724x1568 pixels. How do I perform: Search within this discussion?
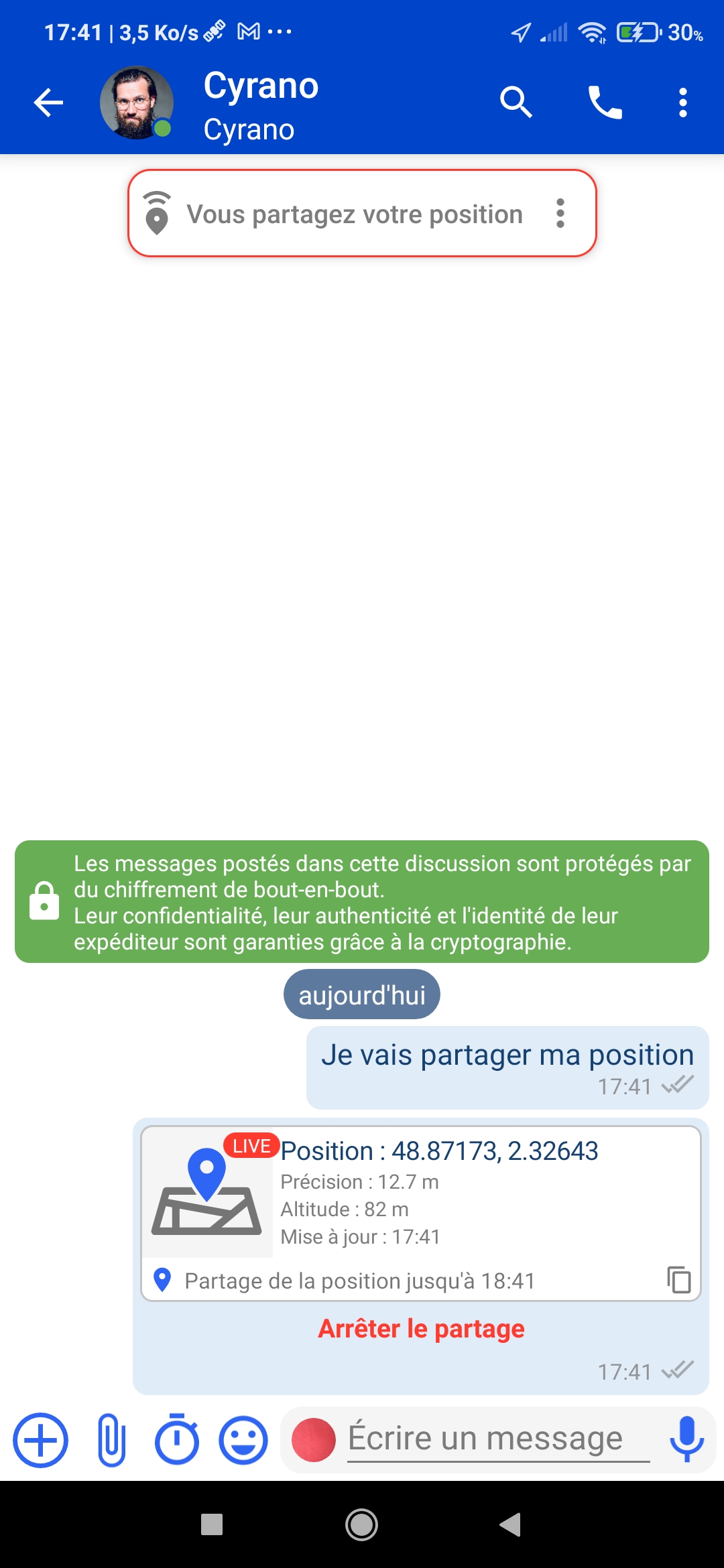(516, 103)
